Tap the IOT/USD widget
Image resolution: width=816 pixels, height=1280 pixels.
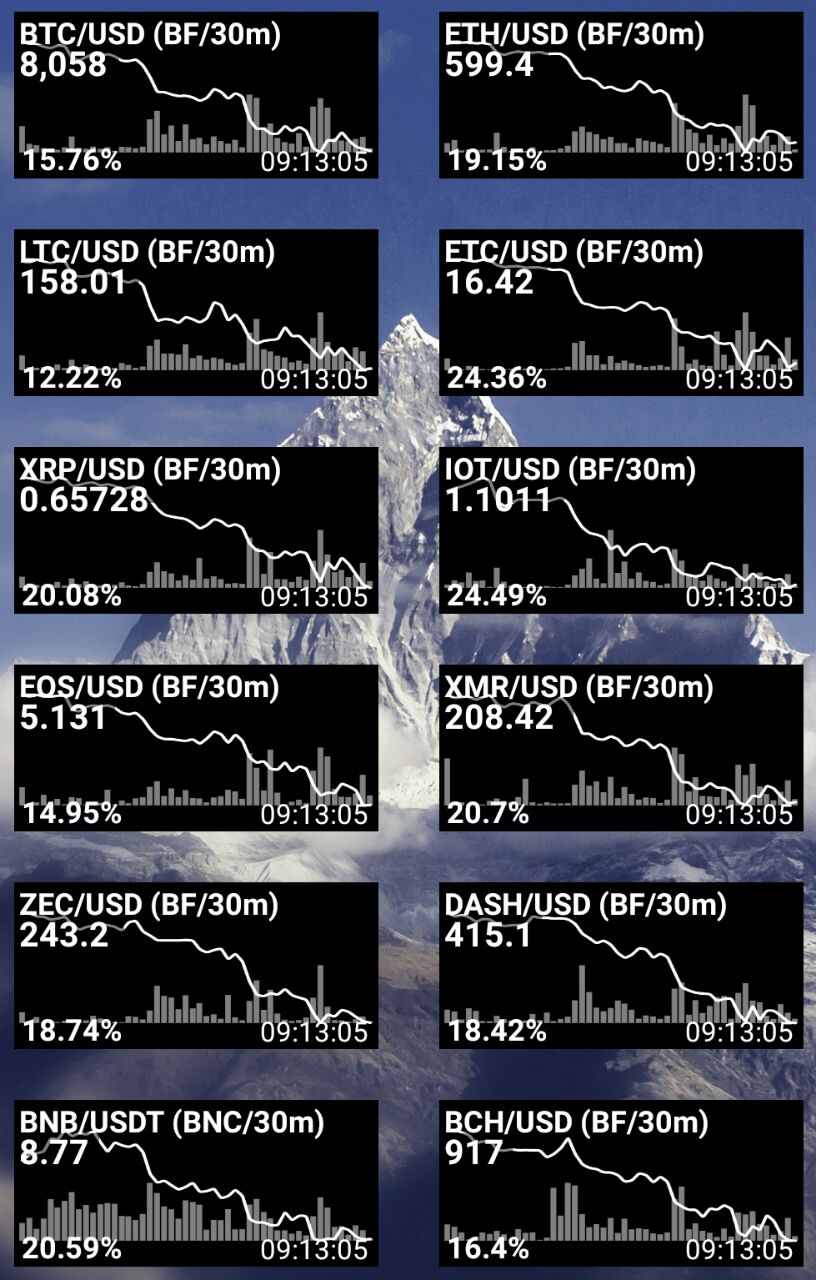point(620,530)
